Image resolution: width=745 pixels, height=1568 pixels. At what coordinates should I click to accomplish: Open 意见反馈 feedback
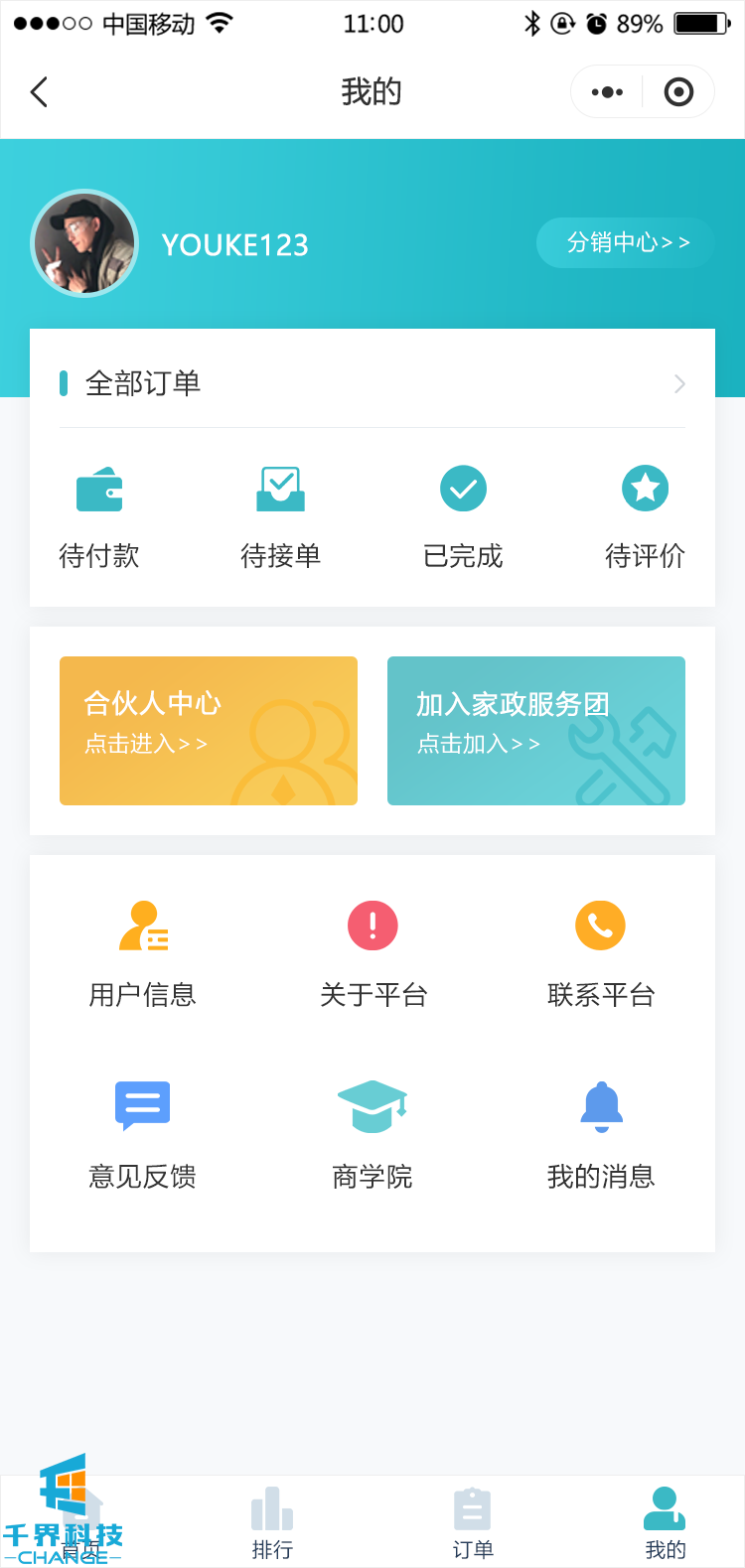click(143, 1135)
